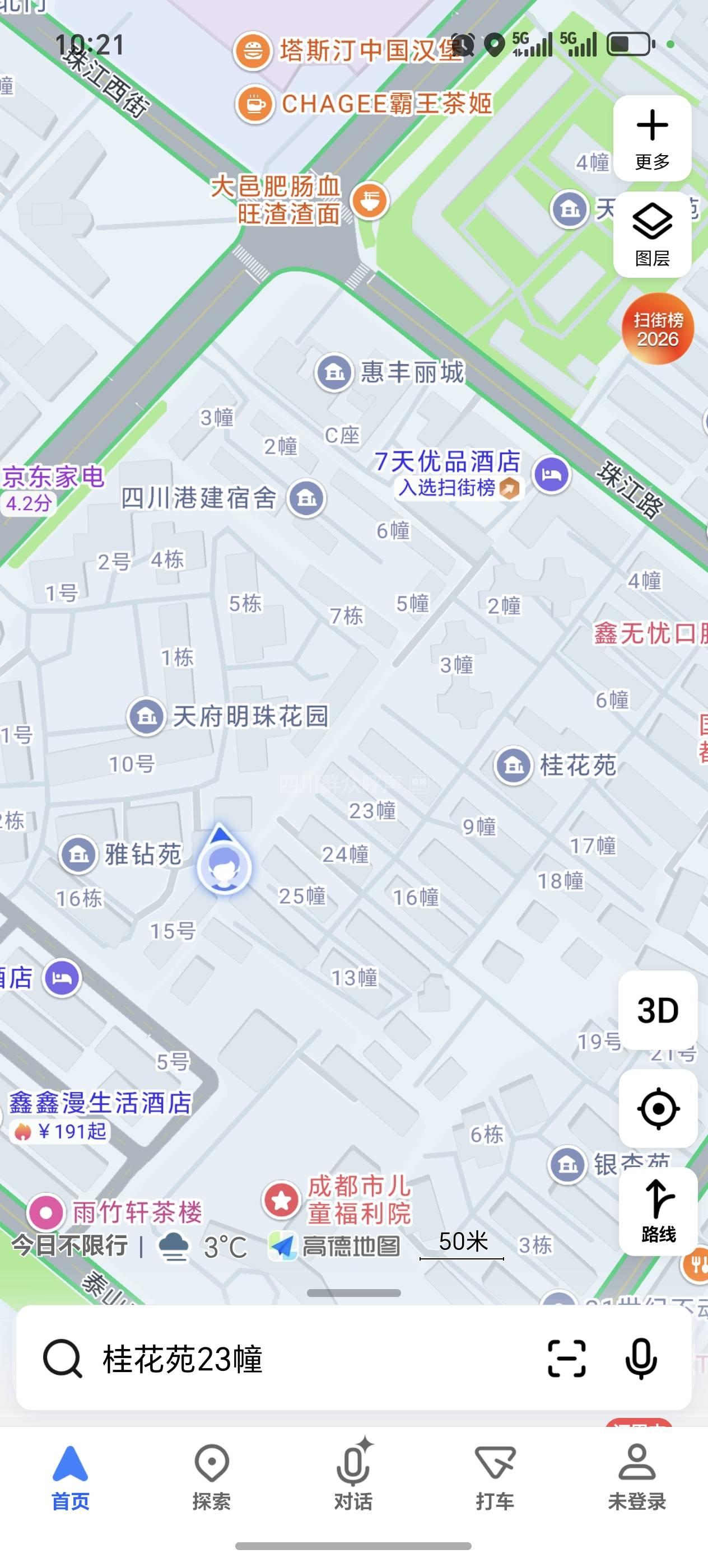Open the 更多 plus menu
The image size is (708, 1568).
[x=652, y=138]
